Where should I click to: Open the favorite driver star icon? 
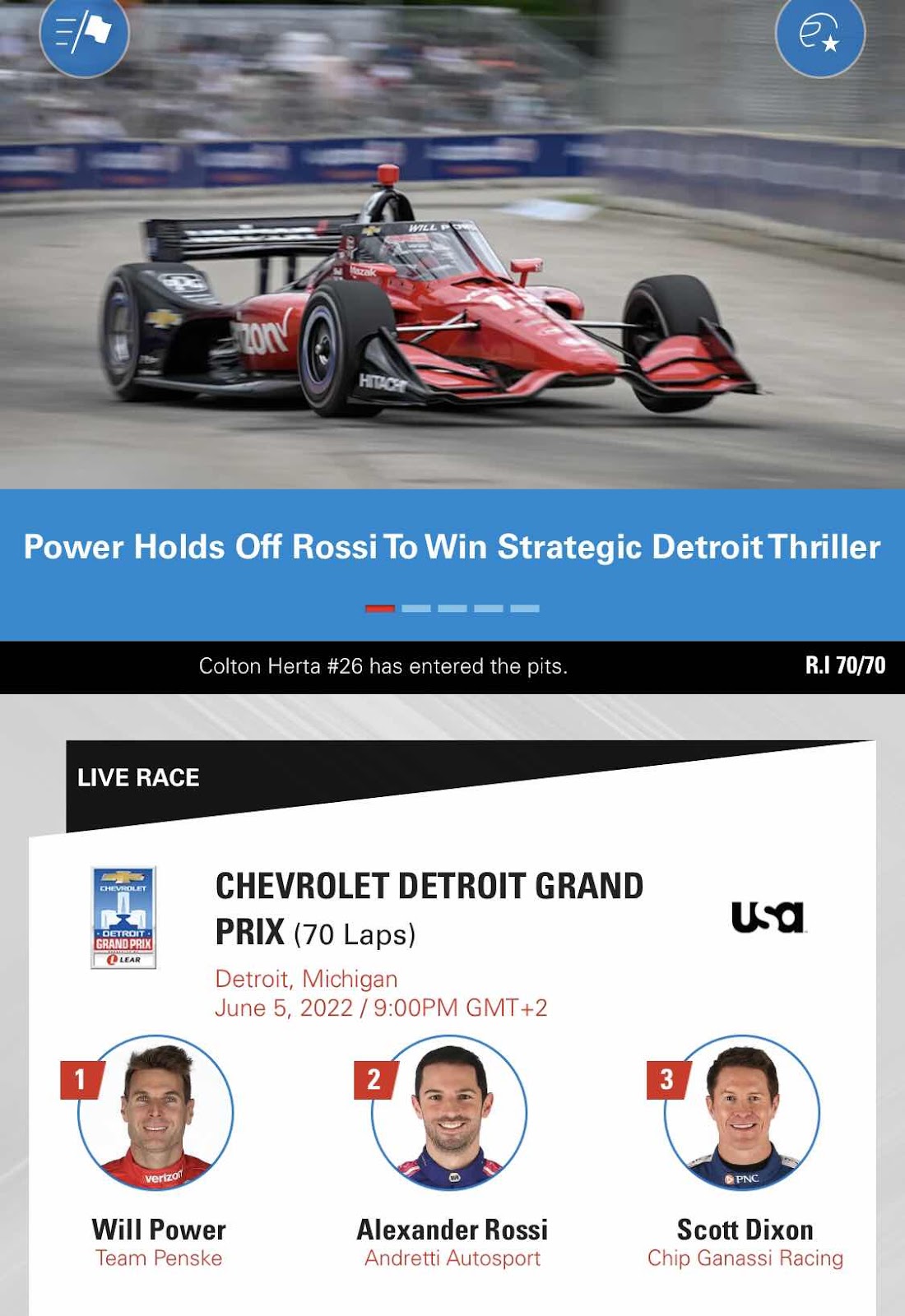coord(819,34)
